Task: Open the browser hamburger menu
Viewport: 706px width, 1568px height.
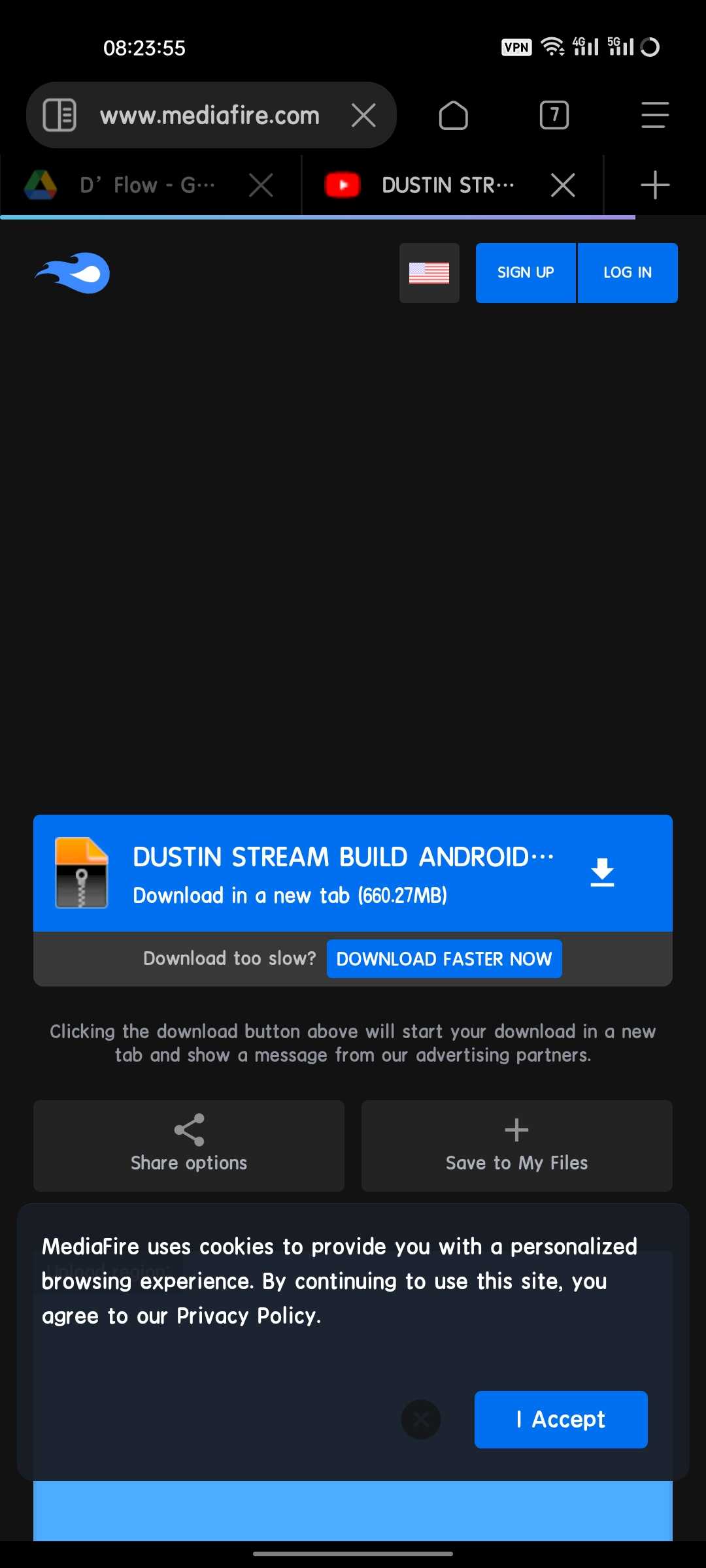Action: coord(654,116)
